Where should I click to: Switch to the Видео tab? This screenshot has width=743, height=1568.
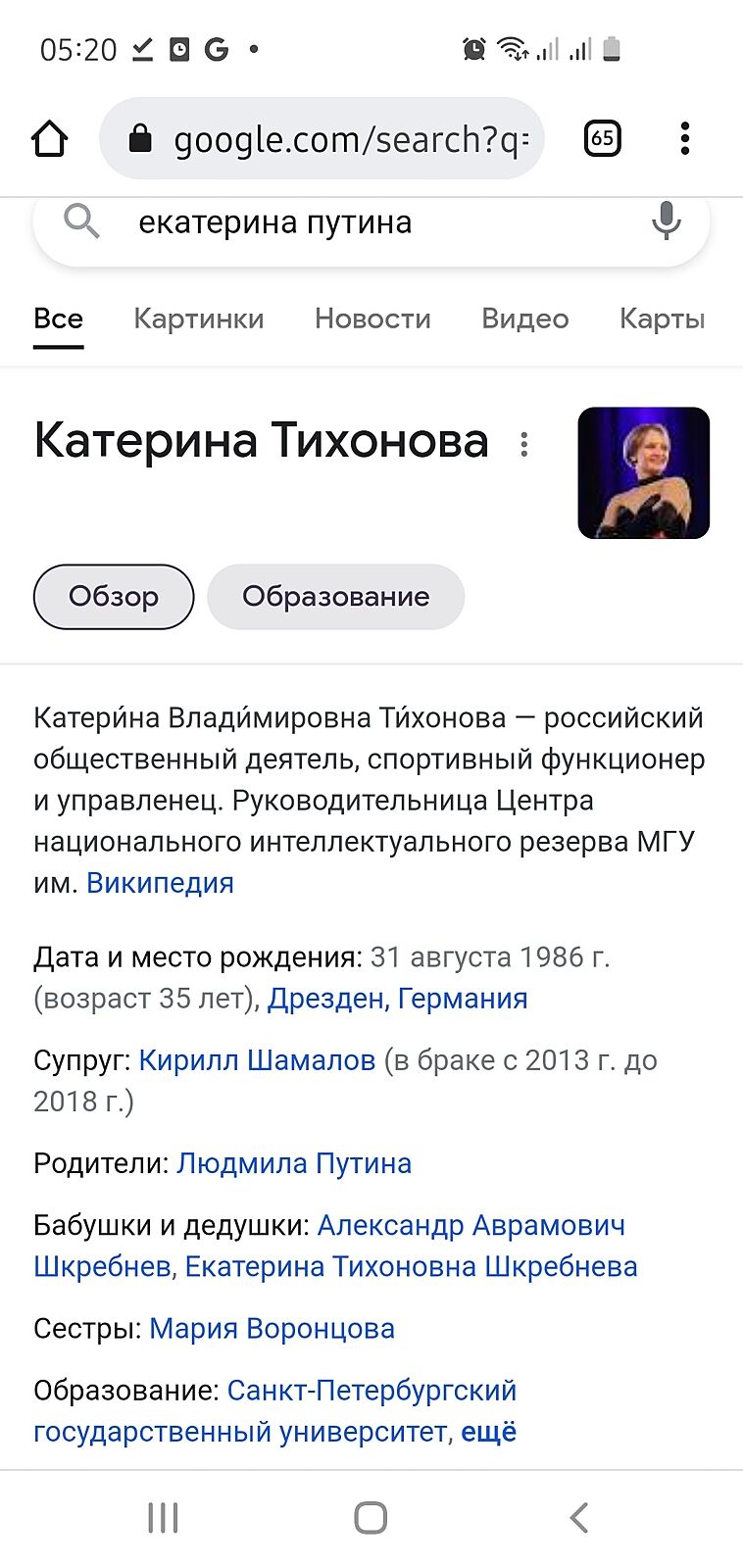[524, 318]
